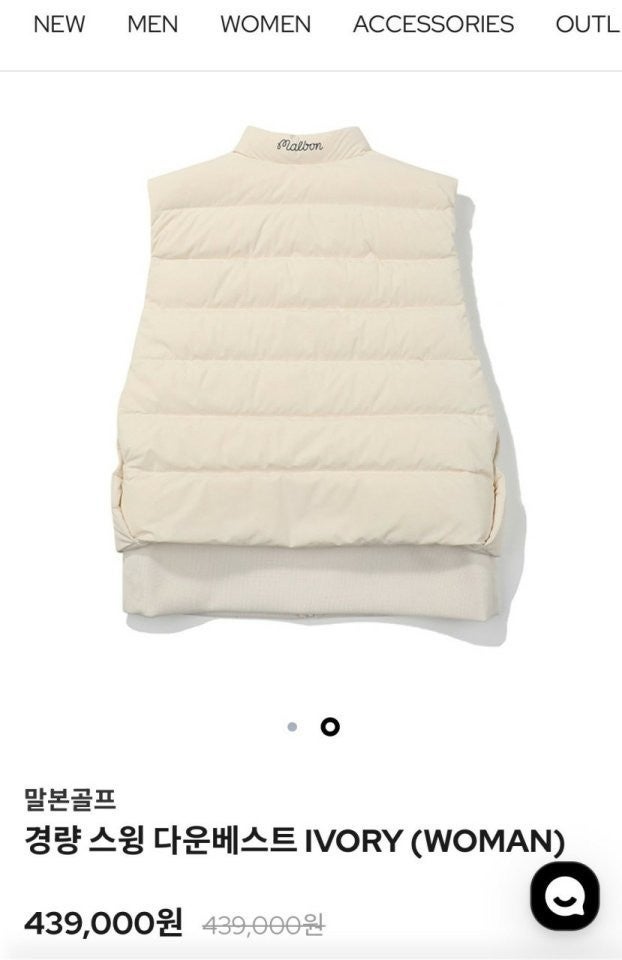The image size is (622, 960).
Task: Go to the WOMEN category
Action: click(265, 24)
